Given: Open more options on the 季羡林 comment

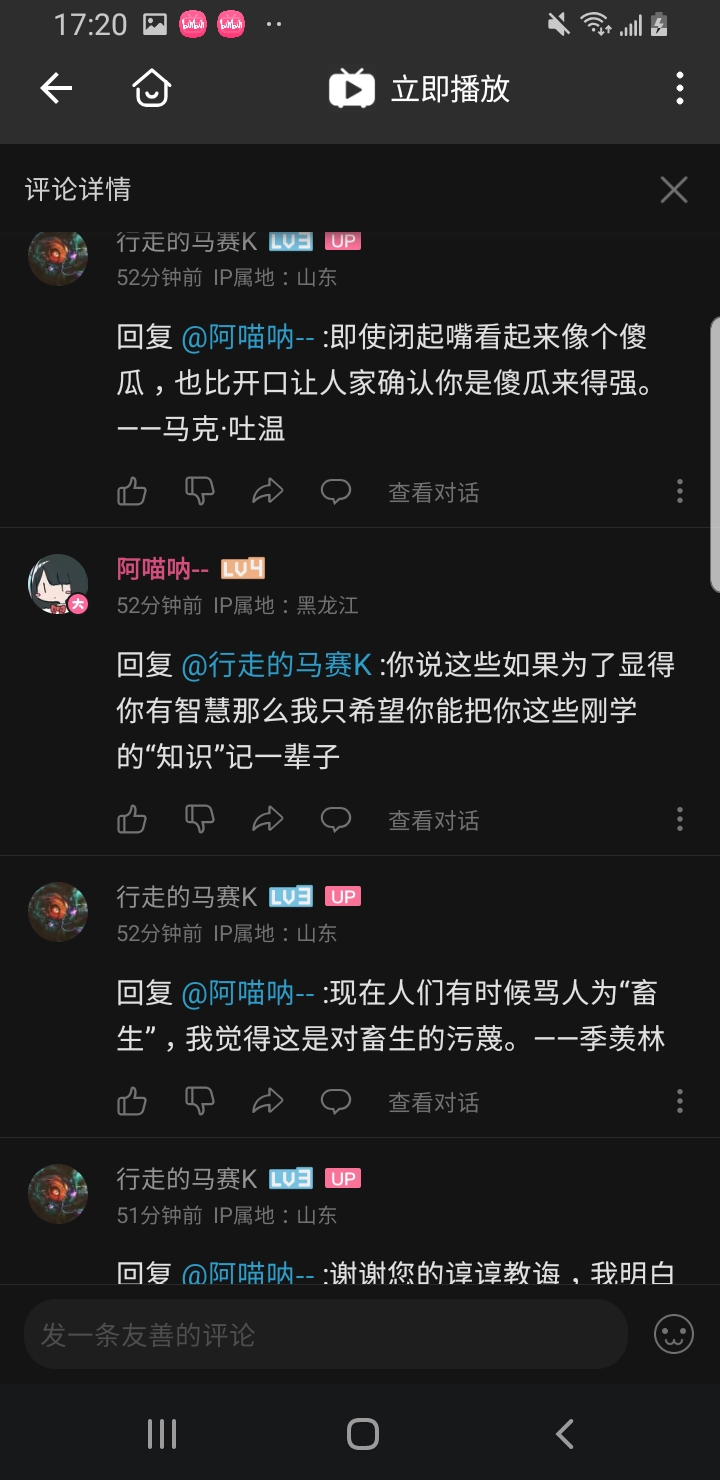Looking at the screenshot, I should 680,1102.
